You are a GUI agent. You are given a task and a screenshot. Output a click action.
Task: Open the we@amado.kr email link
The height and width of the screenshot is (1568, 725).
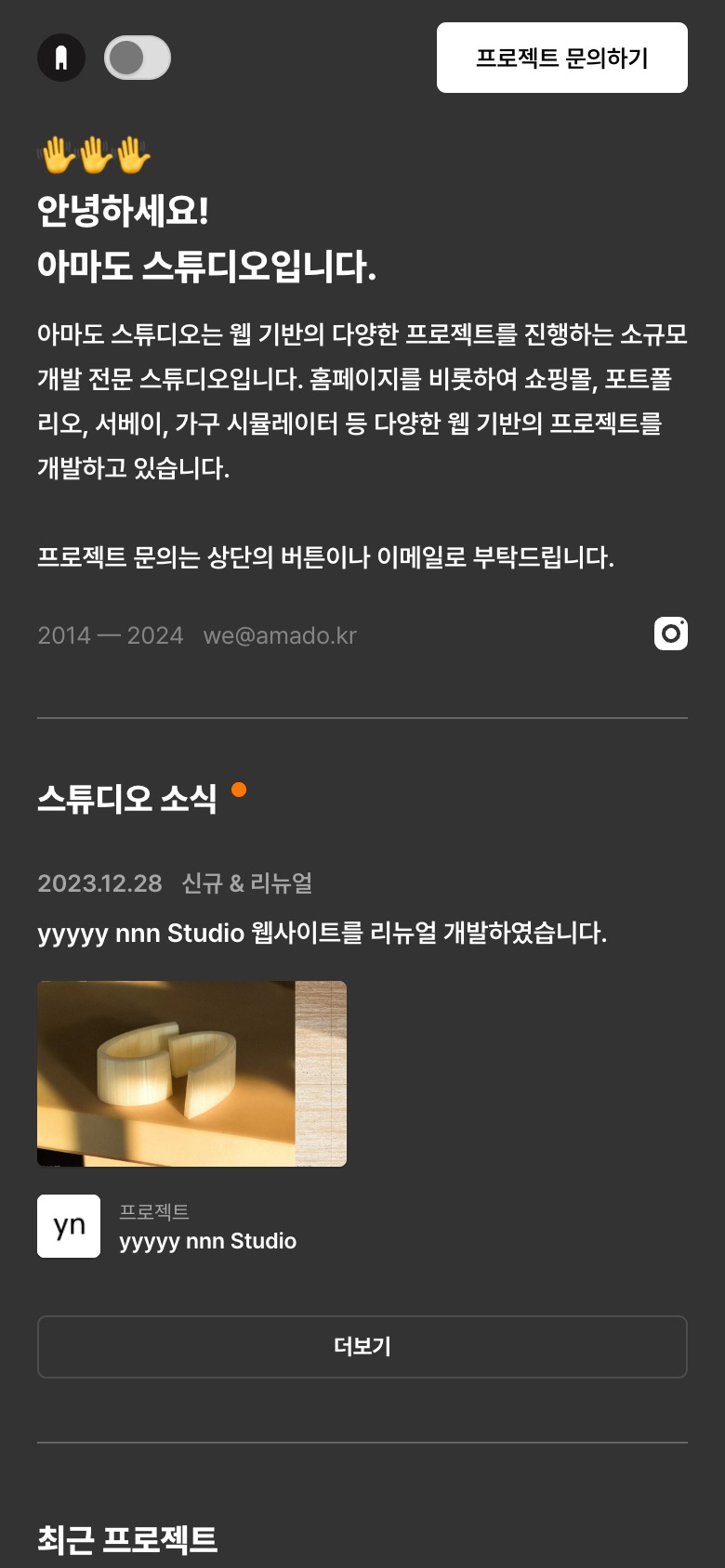coord(280,635)
